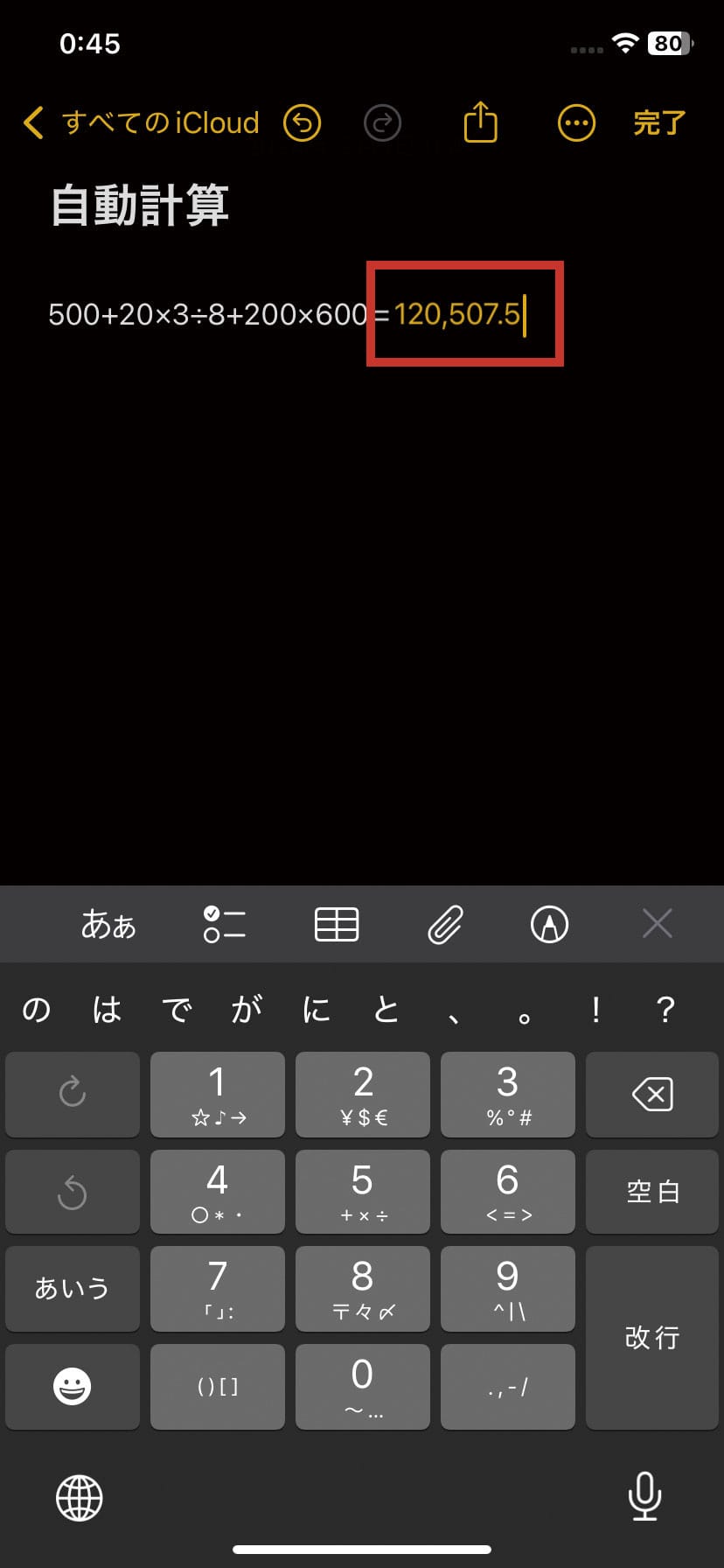The image size is (724, 1568).
Task: Start voice dictation with the microphone
Action: pyautogui.click(x=644, y=1498)
